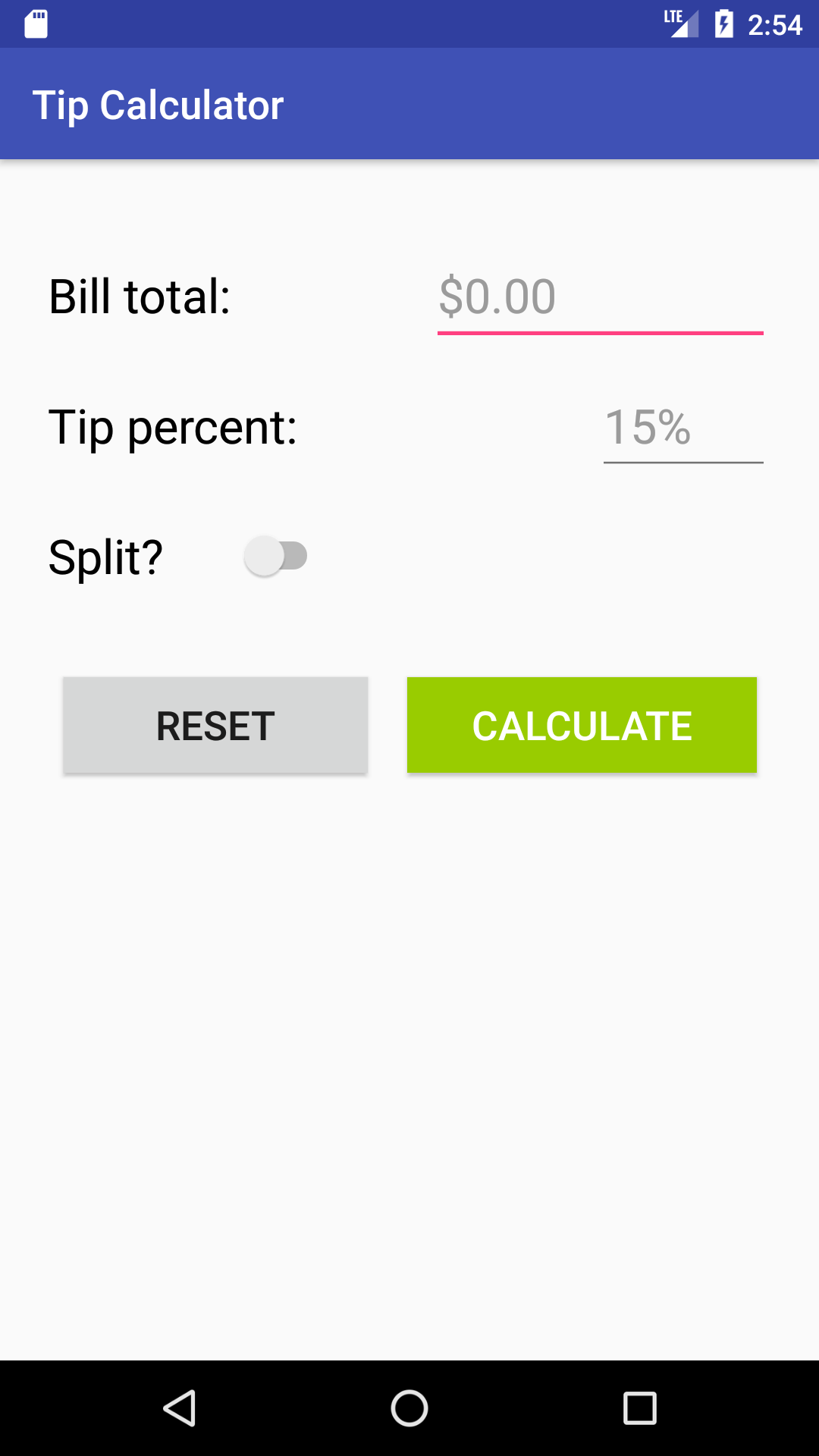The height and width of the screenshot is (1456, 819).
Task: Tap the Reset button
Action: (x=215, y=726)
